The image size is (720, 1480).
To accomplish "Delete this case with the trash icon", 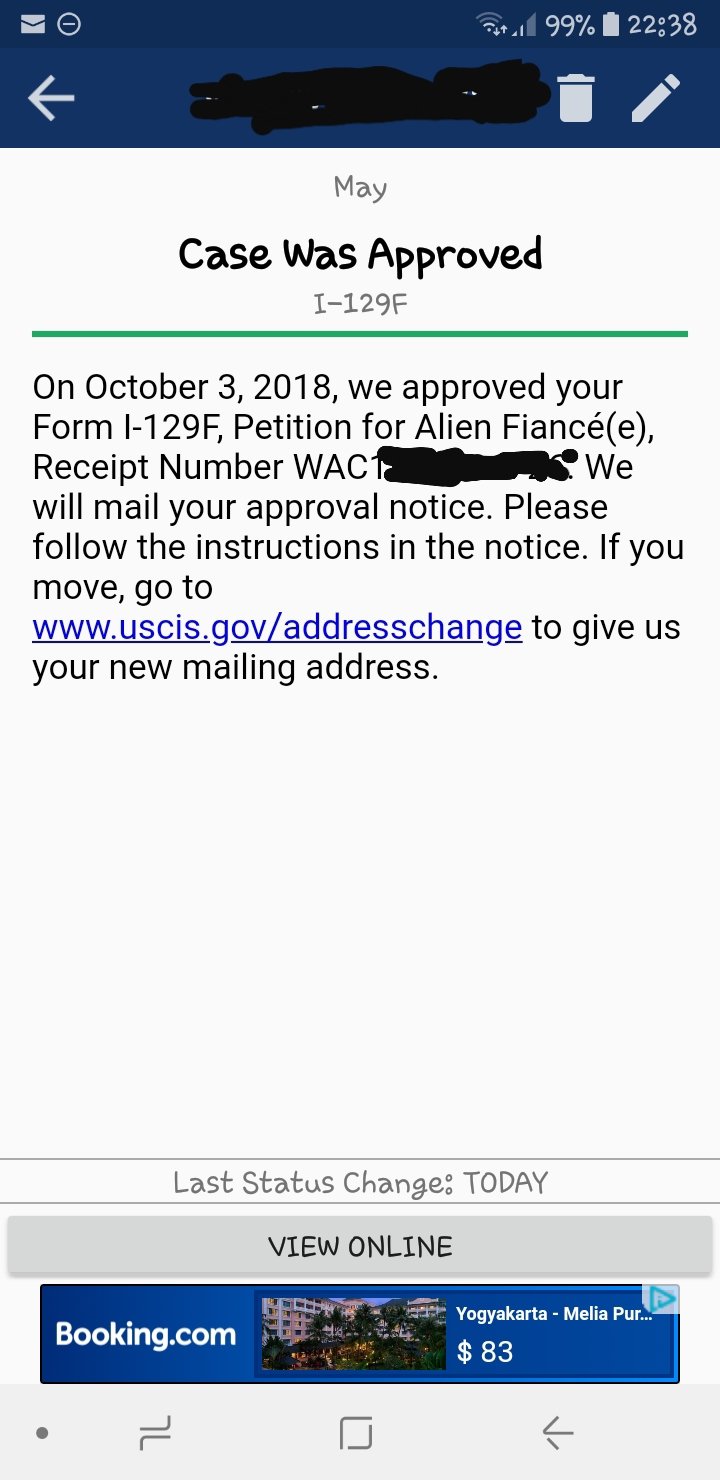I will [576, 98].
